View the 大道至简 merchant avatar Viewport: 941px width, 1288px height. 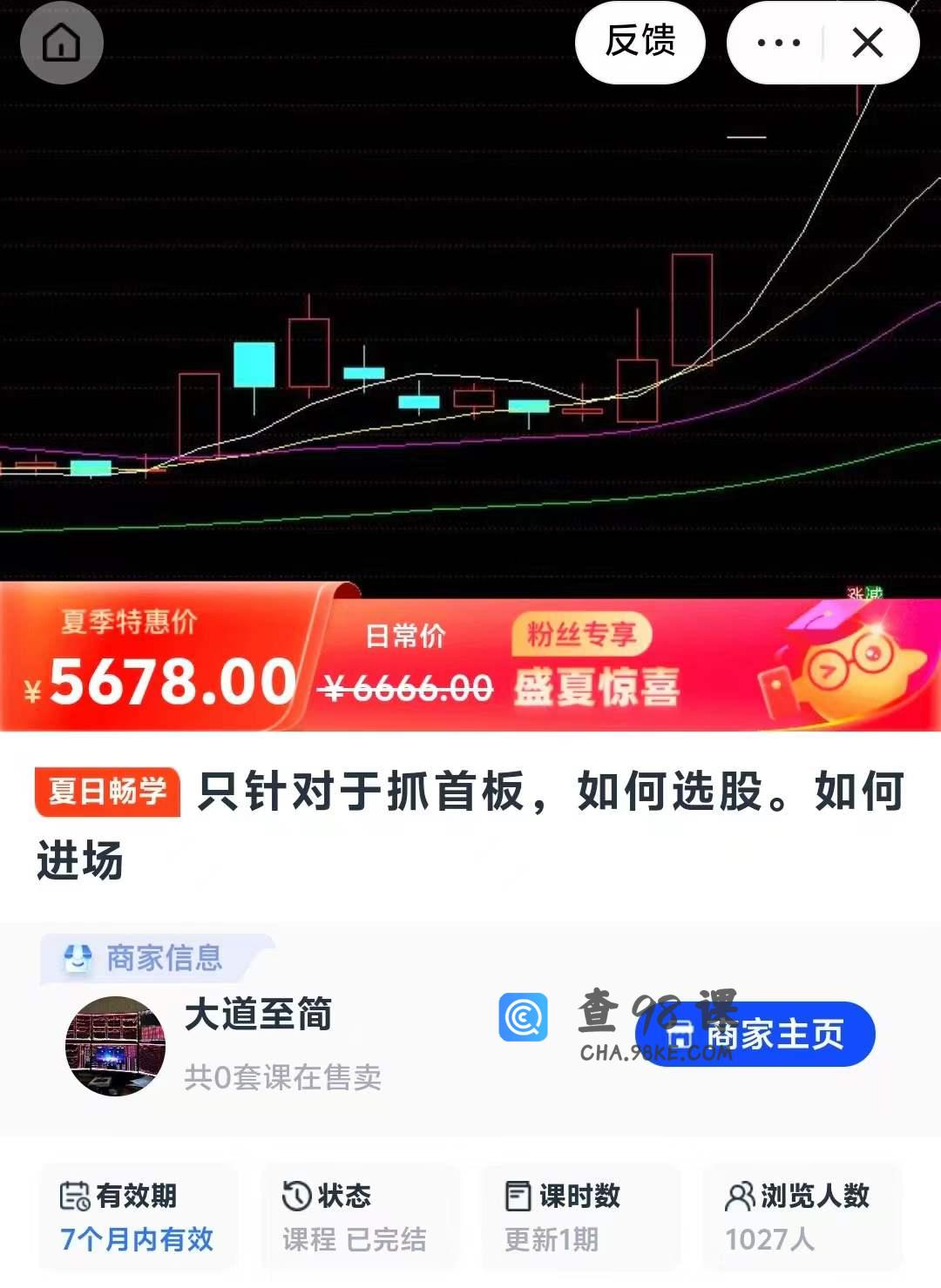point(115,1046)
